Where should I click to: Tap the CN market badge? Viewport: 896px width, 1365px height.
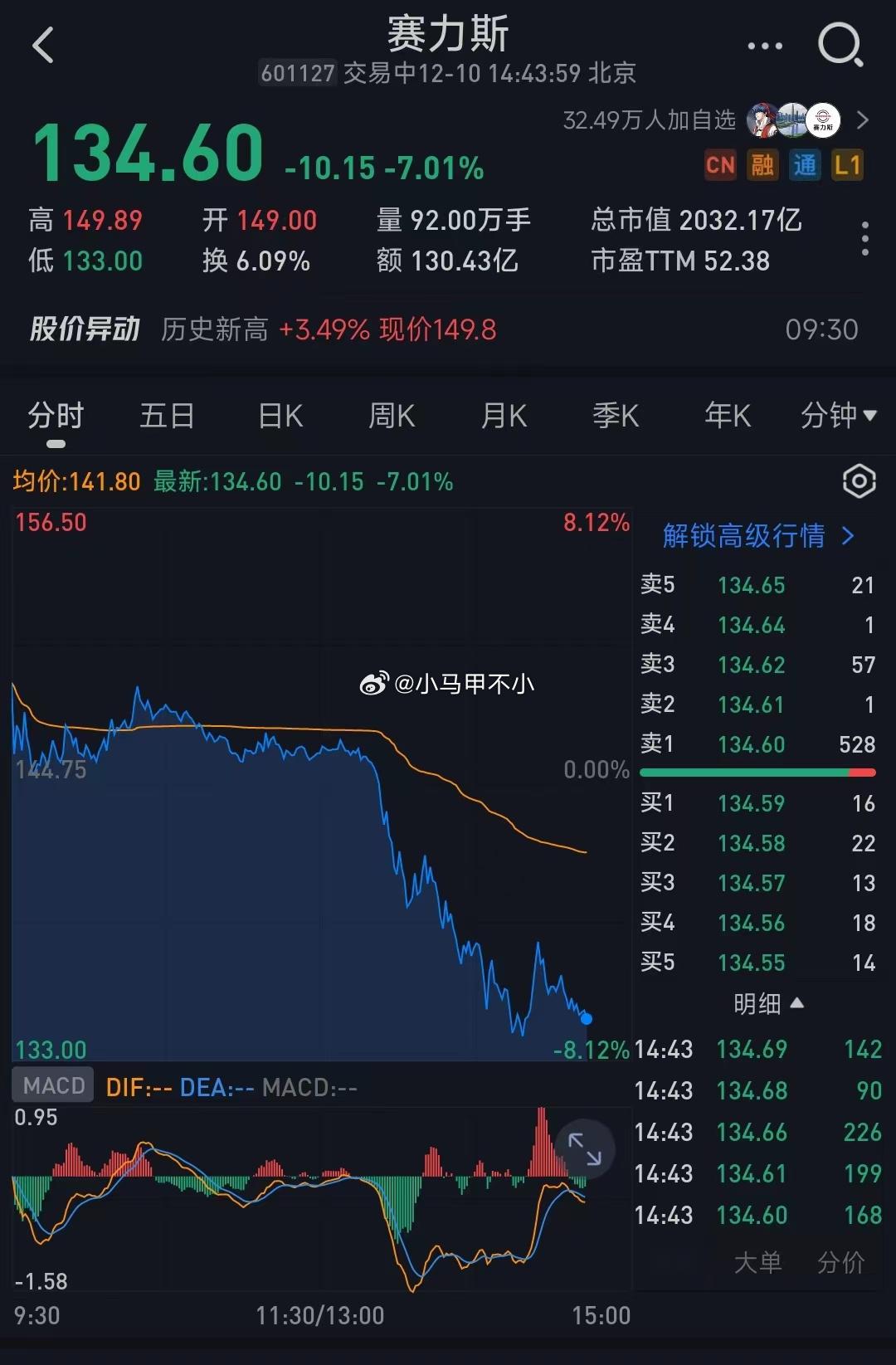tap(720, 165)
